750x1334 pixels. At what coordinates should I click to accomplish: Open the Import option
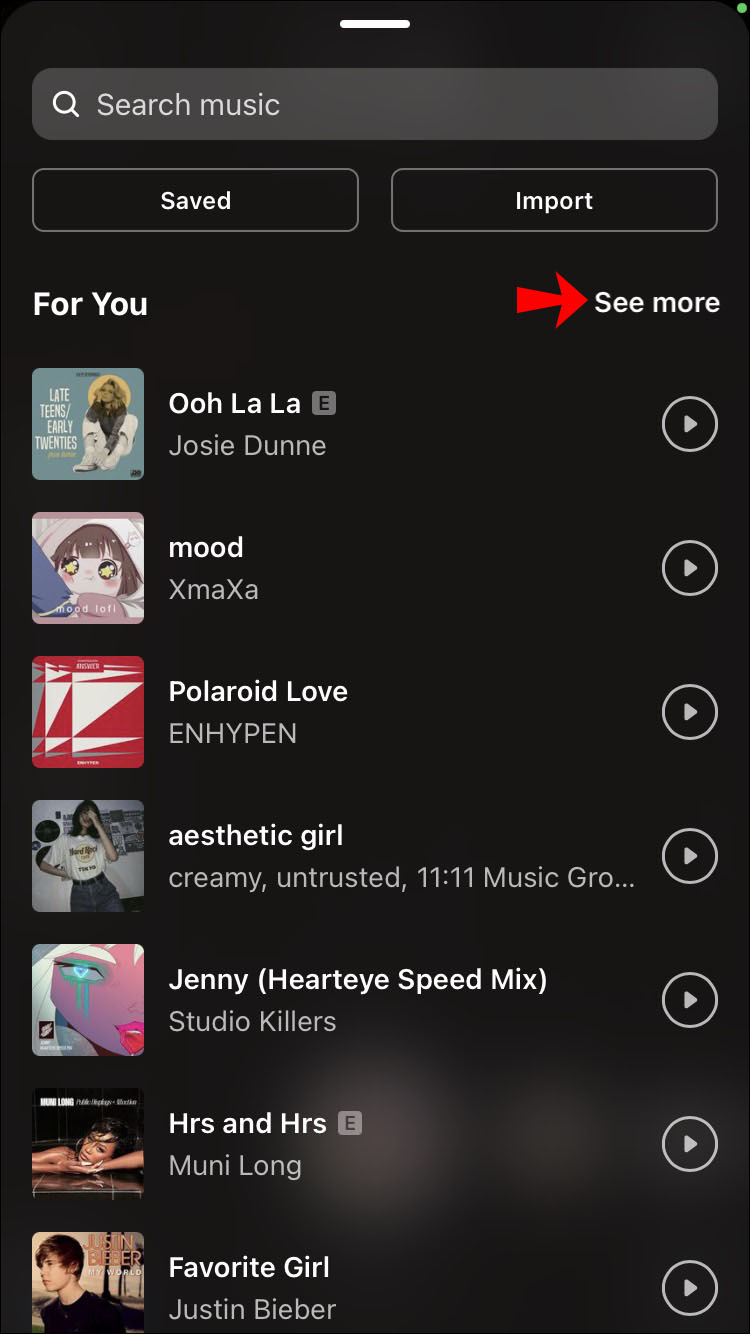click(x=554, y=200)
